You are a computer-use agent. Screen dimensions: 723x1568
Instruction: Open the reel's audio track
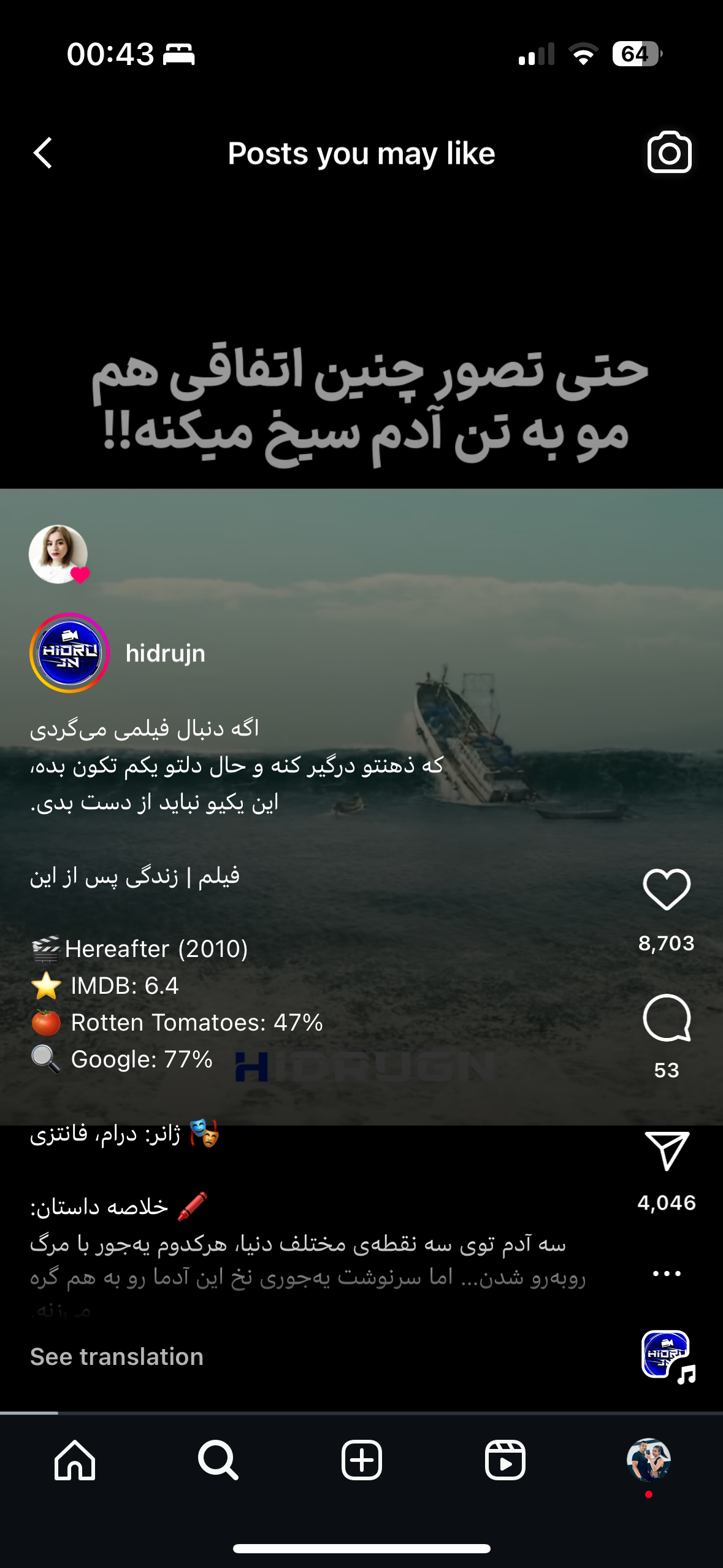coord(668,1356)
